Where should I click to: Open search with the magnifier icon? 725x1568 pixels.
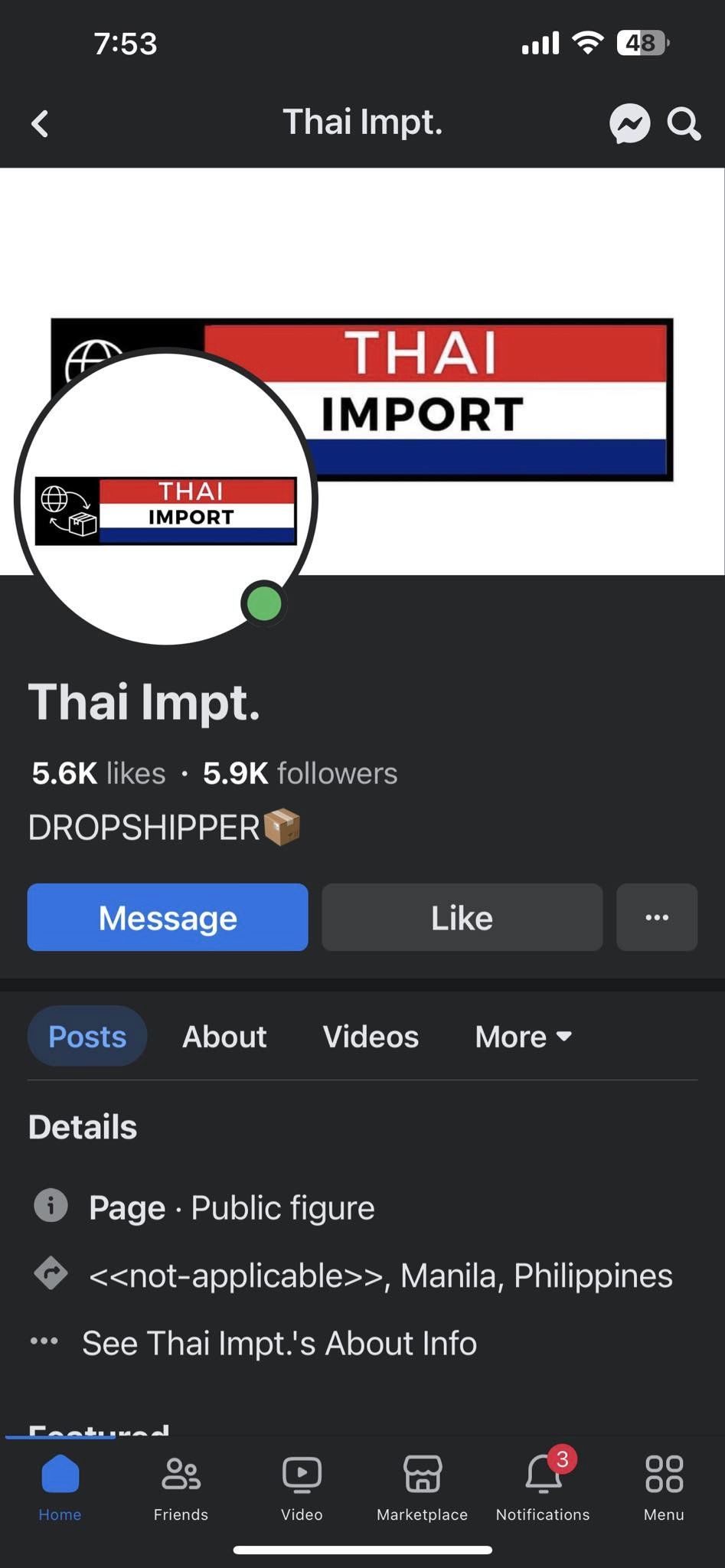point(684,123)
